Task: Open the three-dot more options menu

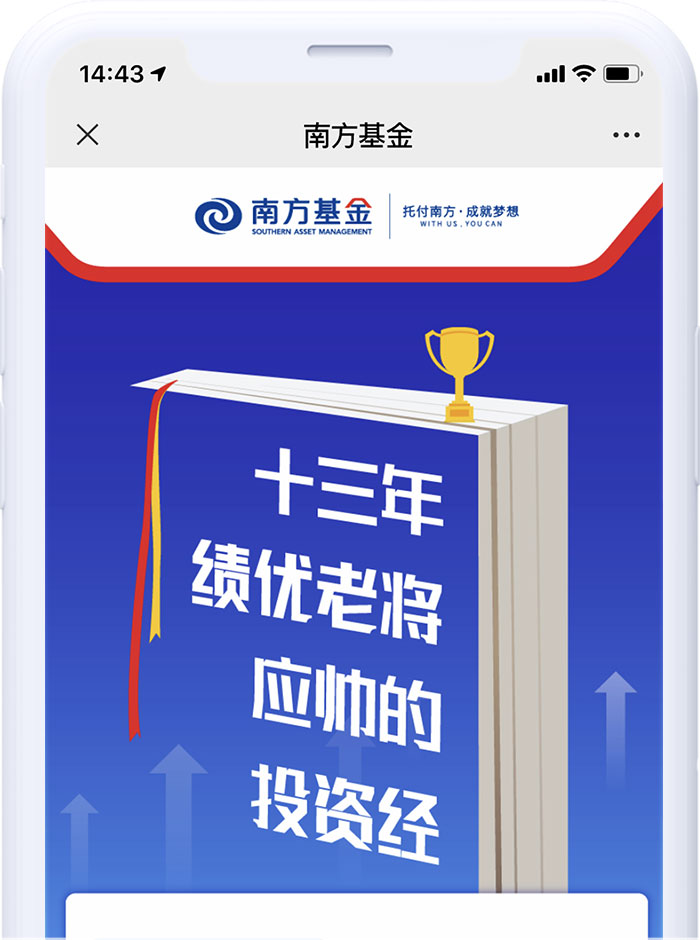Action: click(x=626, y=136)
